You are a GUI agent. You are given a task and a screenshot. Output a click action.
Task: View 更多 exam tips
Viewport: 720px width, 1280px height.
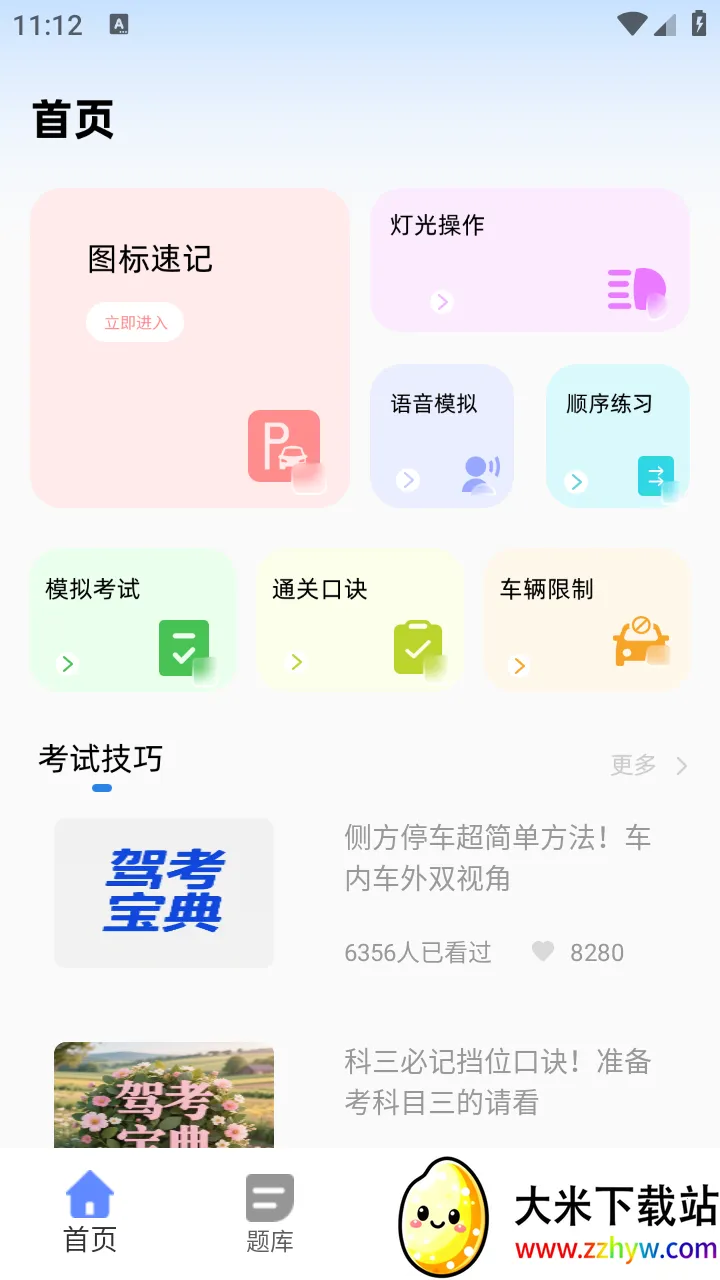pos(649,766)
